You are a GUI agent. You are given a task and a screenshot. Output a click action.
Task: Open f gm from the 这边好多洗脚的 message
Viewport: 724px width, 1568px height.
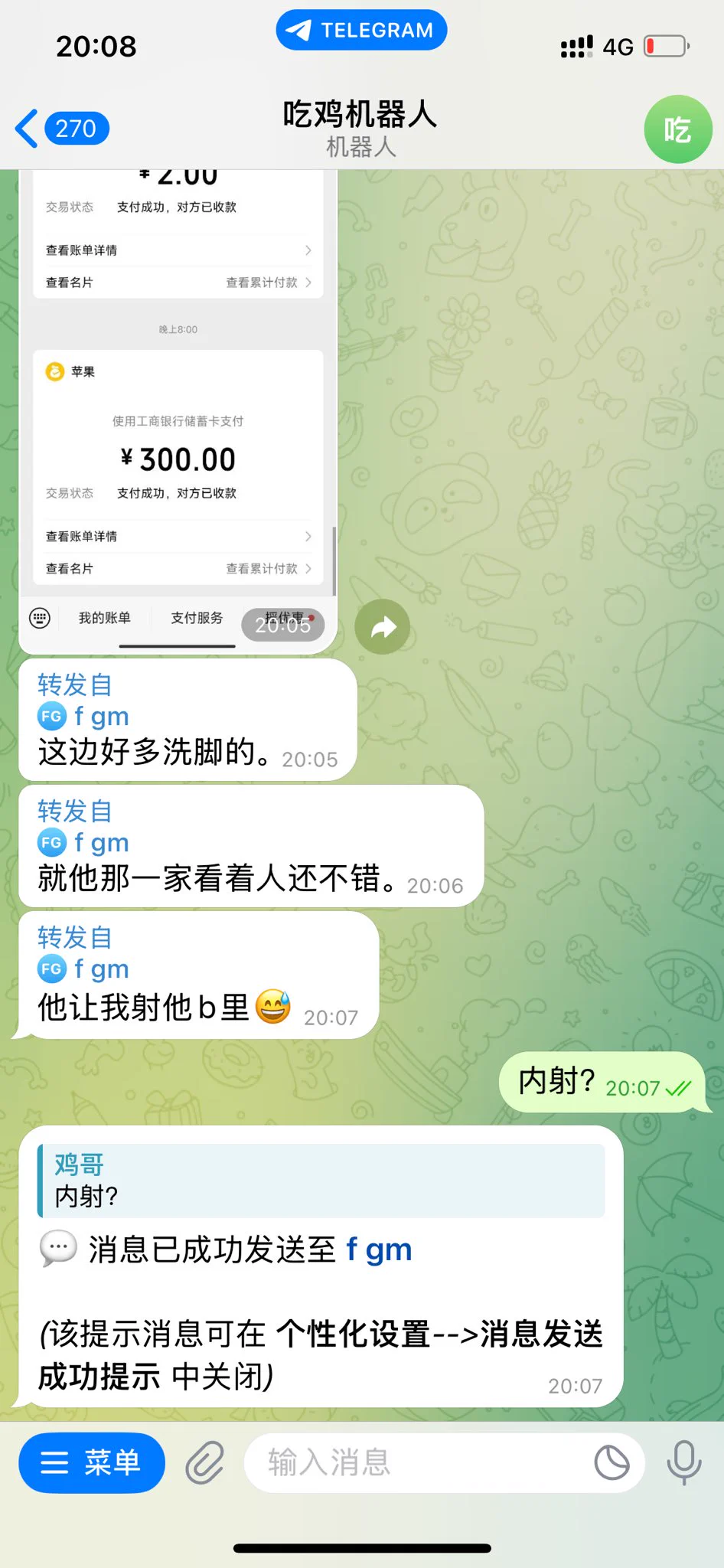tap(101, 717)
